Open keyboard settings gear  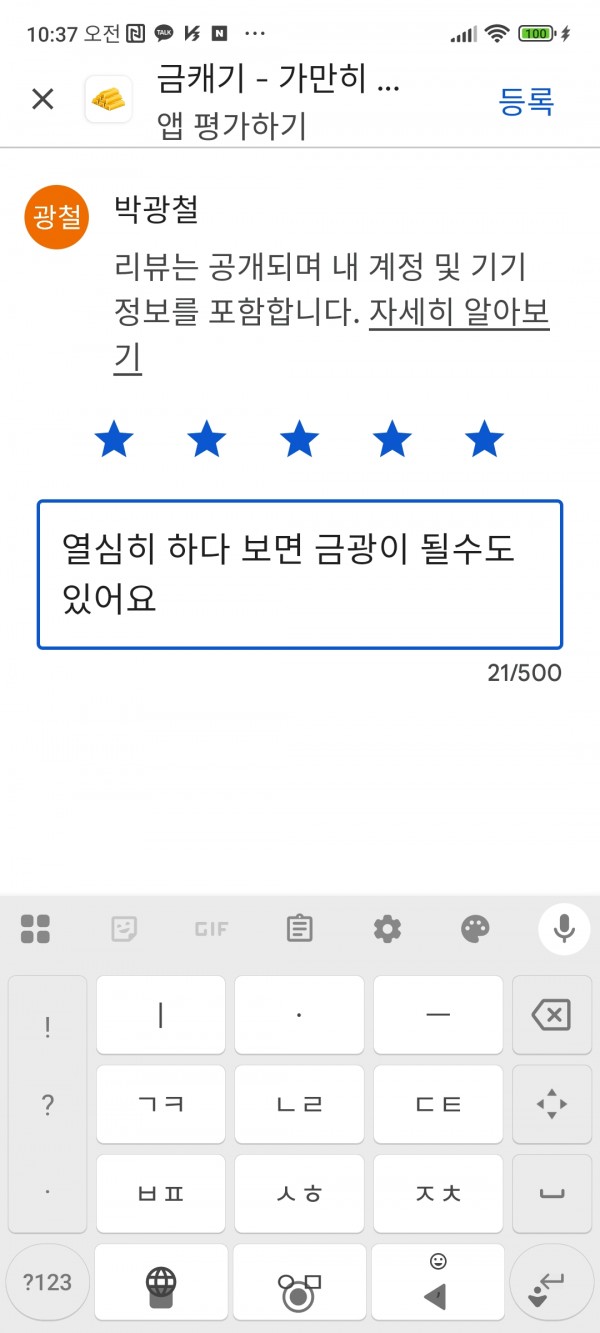[387, 929]
